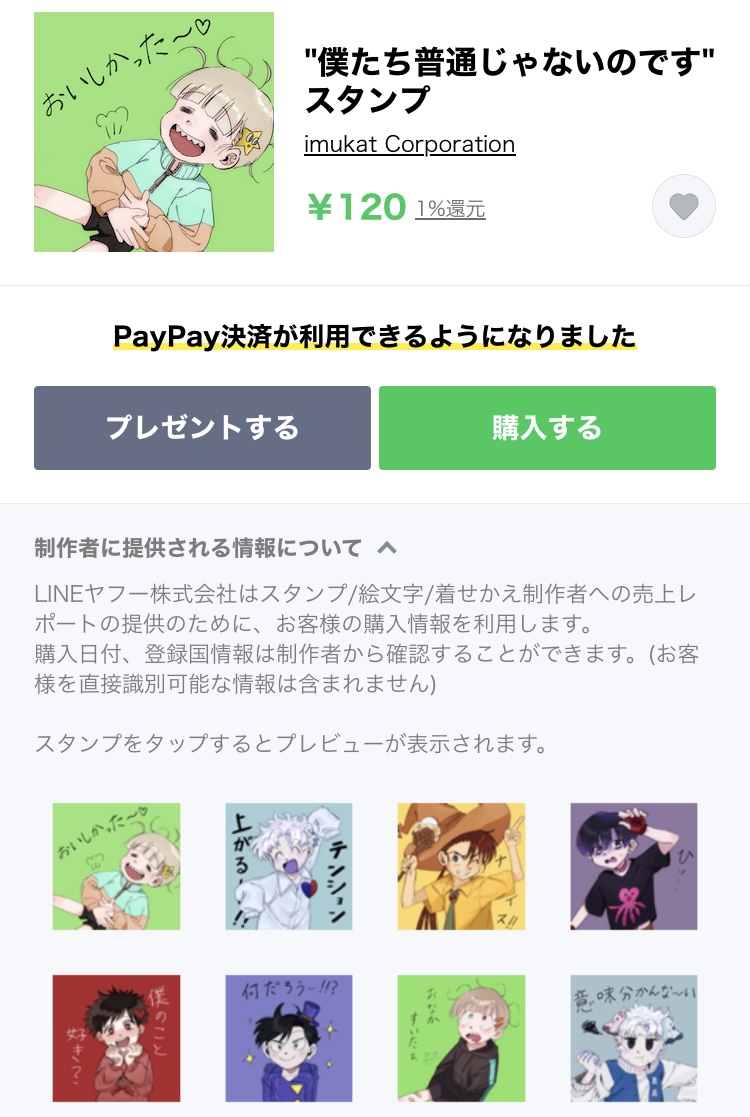The image size is (750, 1117).
Task: Add the sticker set to wishlist with the heart
Action: click(x=684, y=207)
